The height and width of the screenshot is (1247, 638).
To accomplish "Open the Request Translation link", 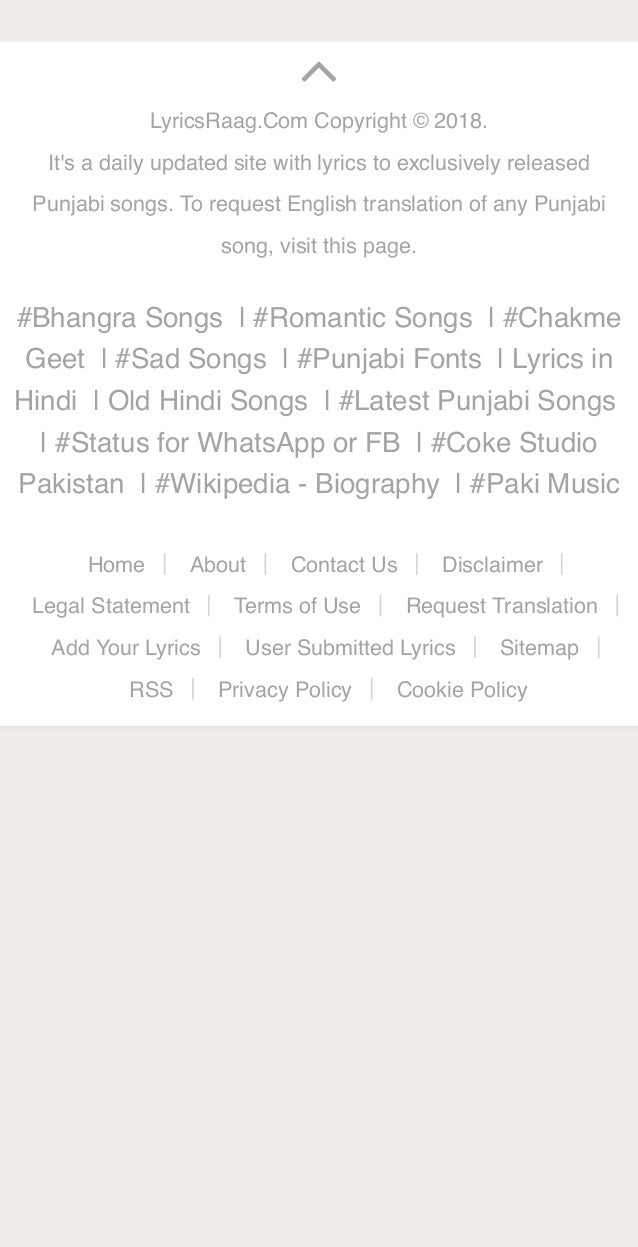I will click(502, 606).
